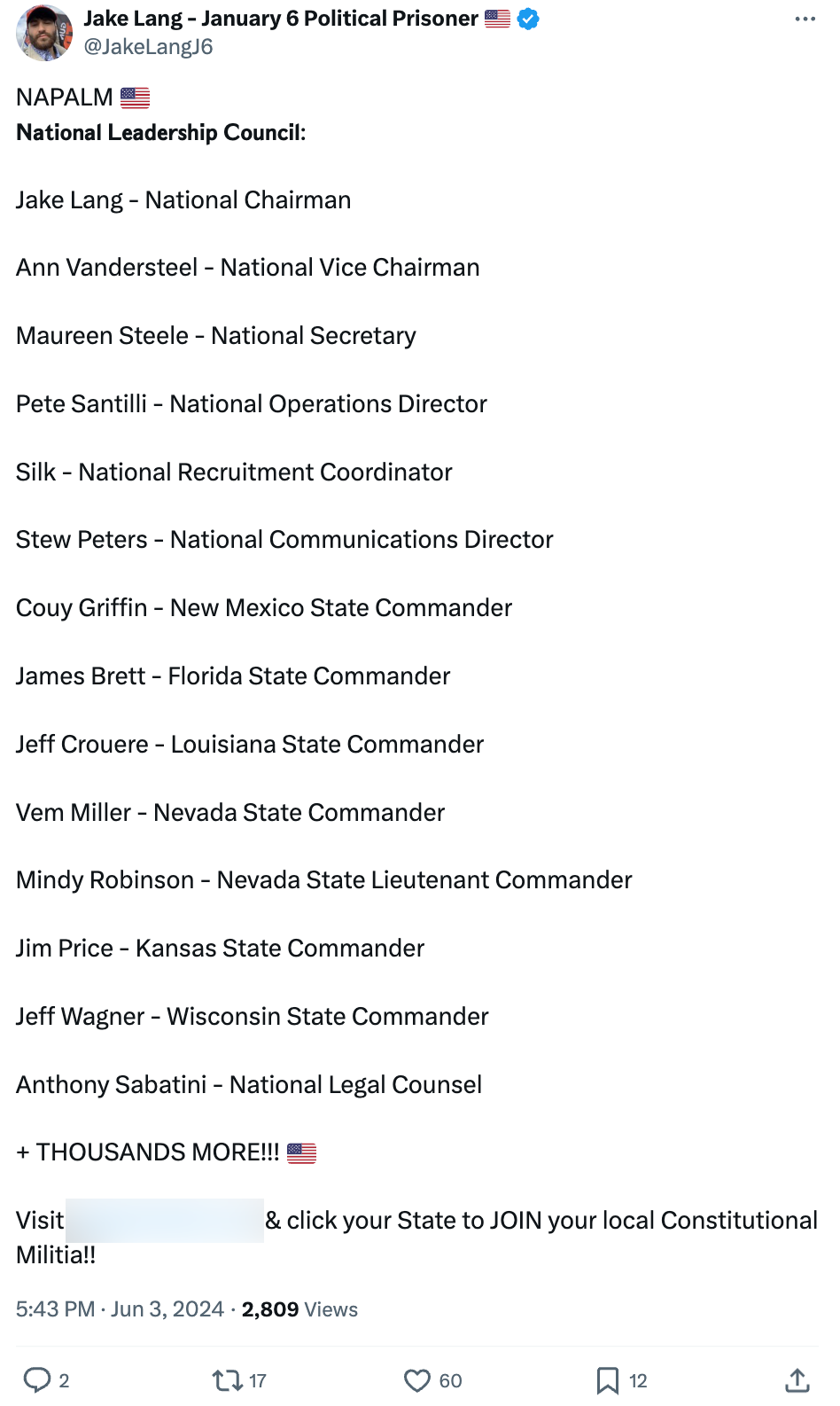Viewport: 840px width, 1406px height.
Task: Bookmark this post
Action: pyautogui.click(x=608, y=1379)
